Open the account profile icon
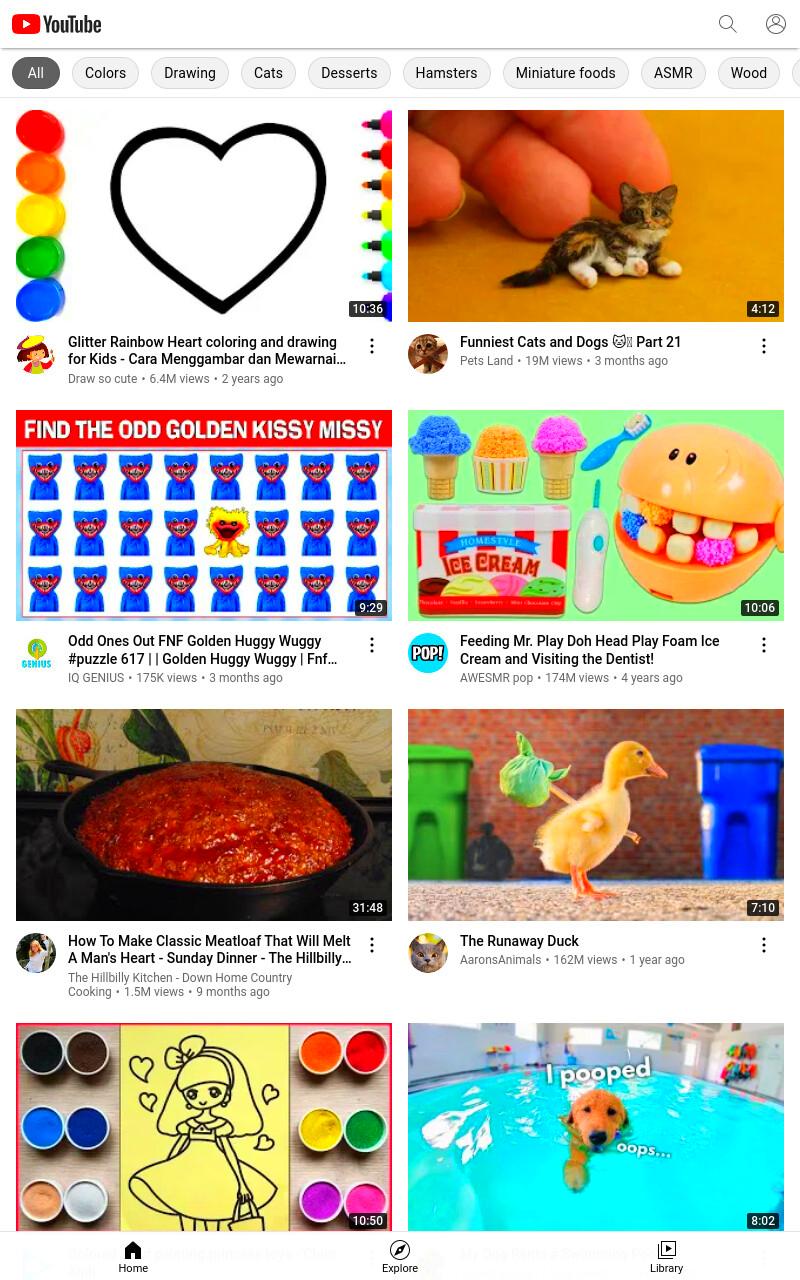The width and height of the screenshot is (800, 1280). click(776, 24)
